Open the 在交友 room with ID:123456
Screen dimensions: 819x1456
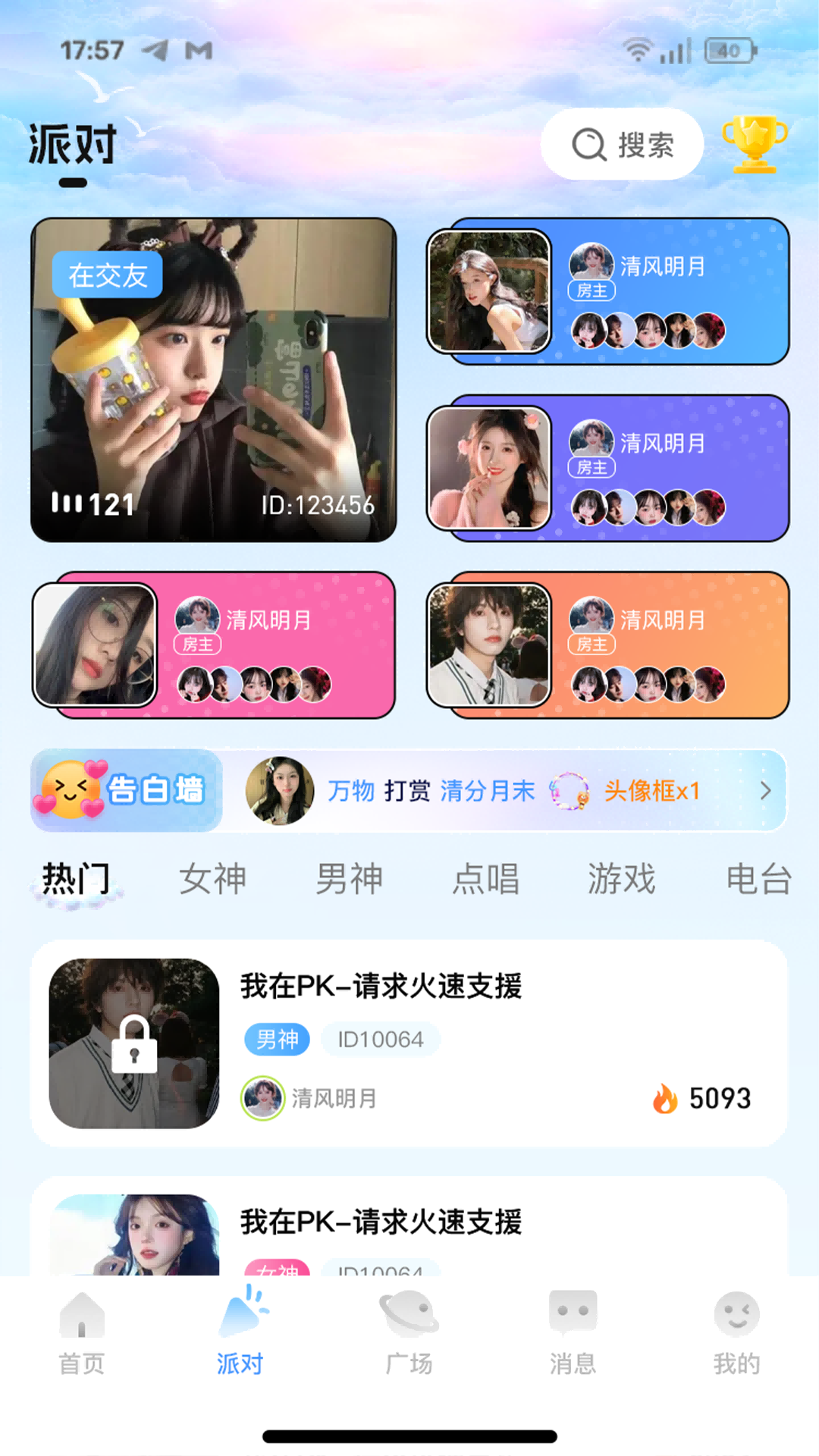click(214, 380)
